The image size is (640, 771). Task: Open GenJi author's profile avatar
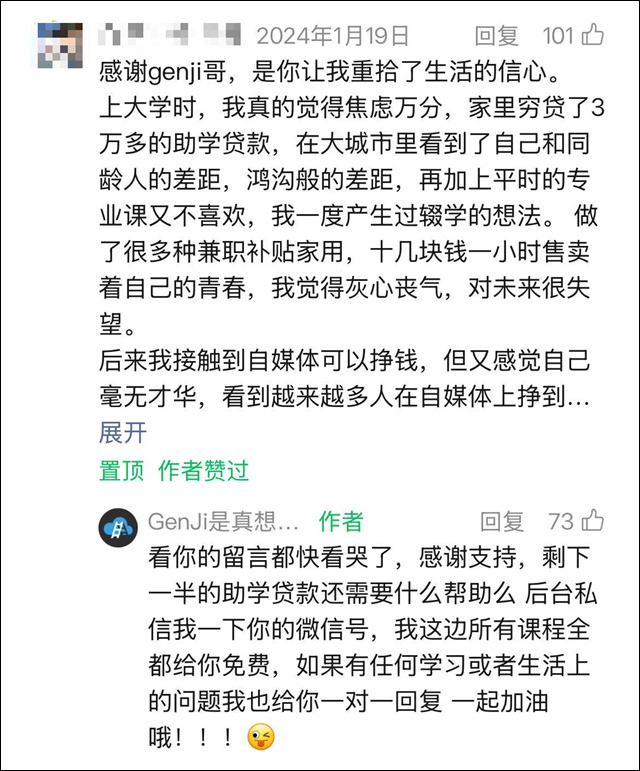point(118,526)
